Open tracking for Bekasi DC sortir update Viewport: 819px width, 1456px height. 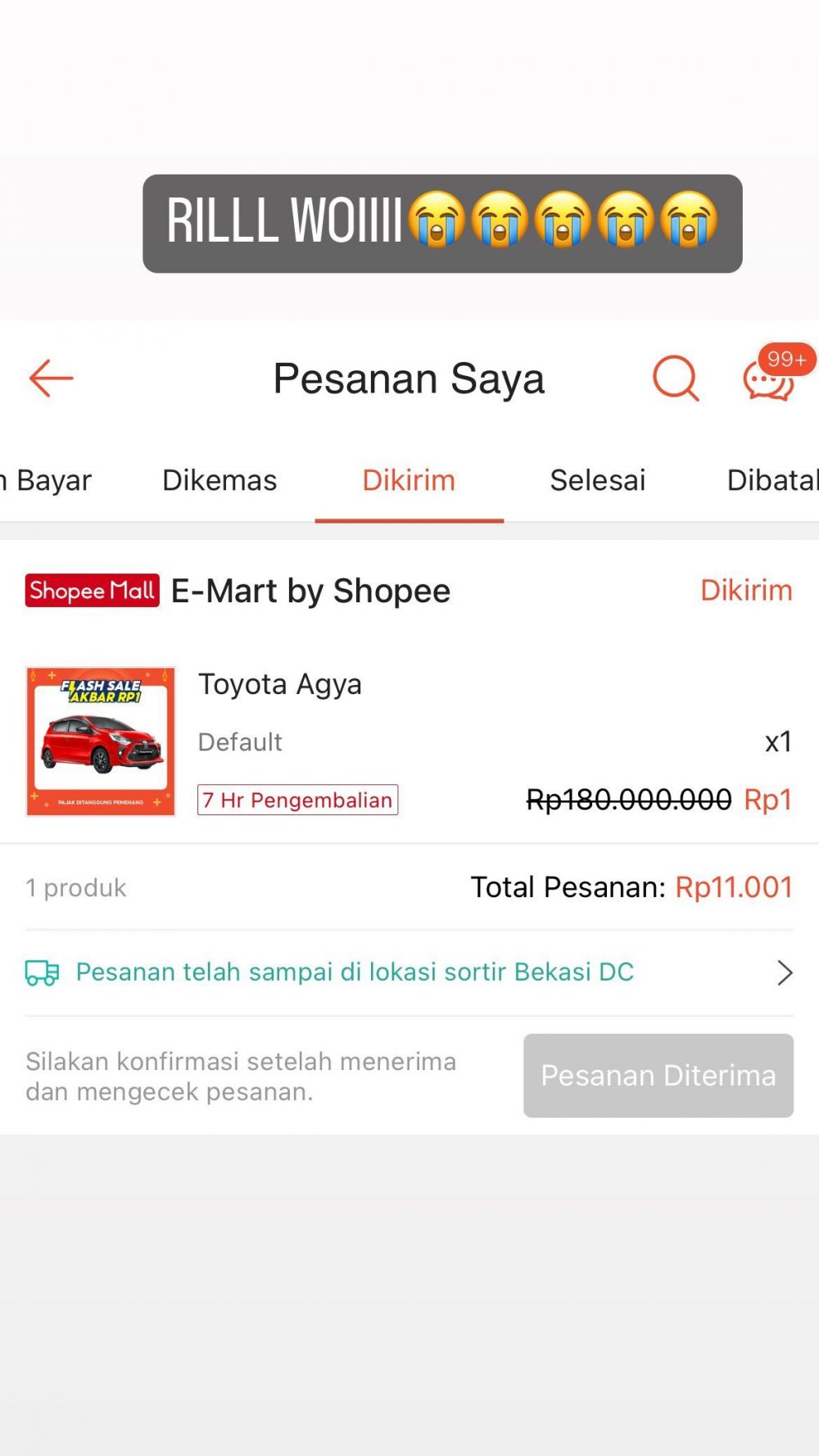[x=354, y=973]
